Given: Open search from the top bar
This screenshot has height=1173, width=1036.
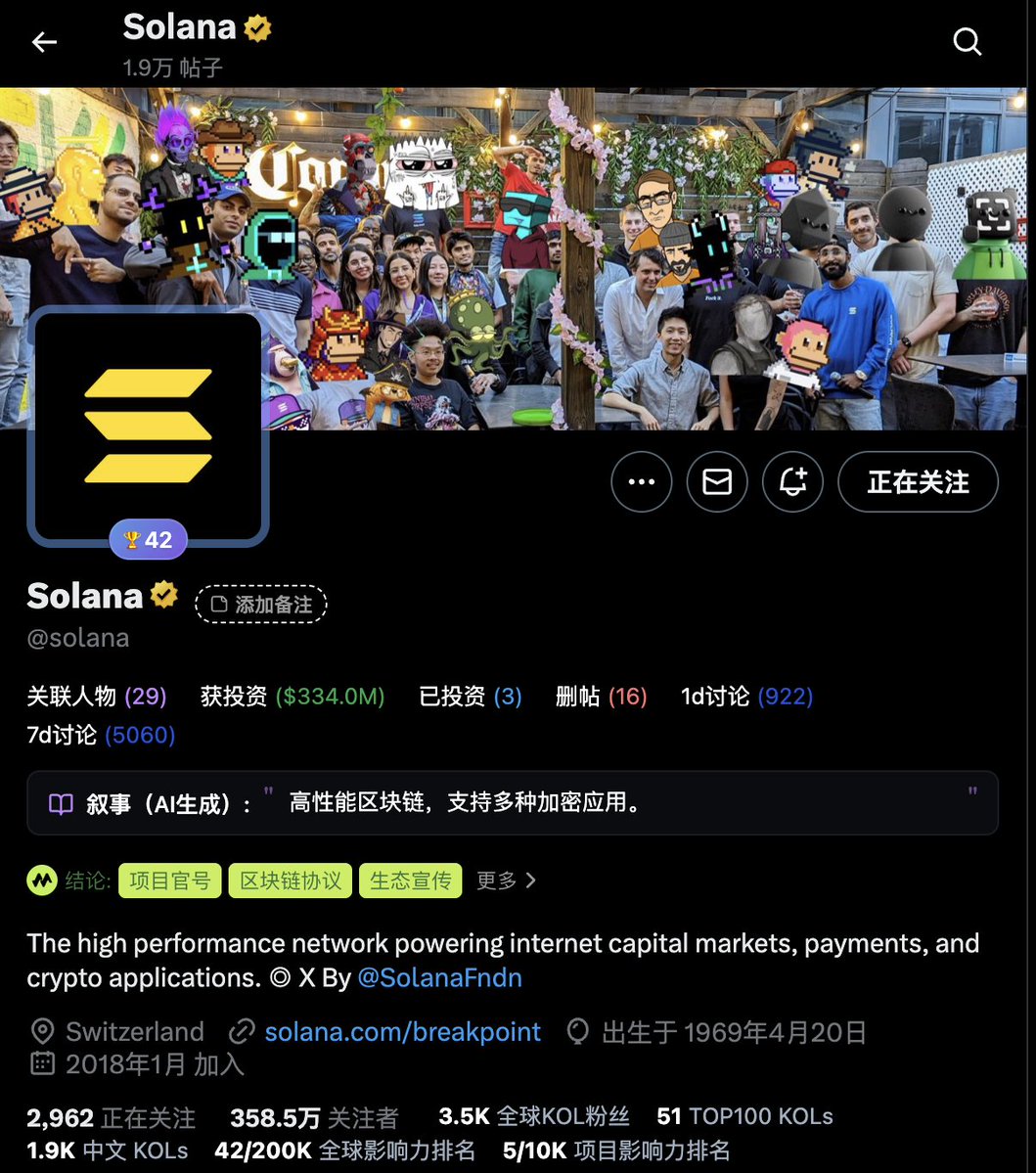Looking at the screenshot, I should point(967,41).
